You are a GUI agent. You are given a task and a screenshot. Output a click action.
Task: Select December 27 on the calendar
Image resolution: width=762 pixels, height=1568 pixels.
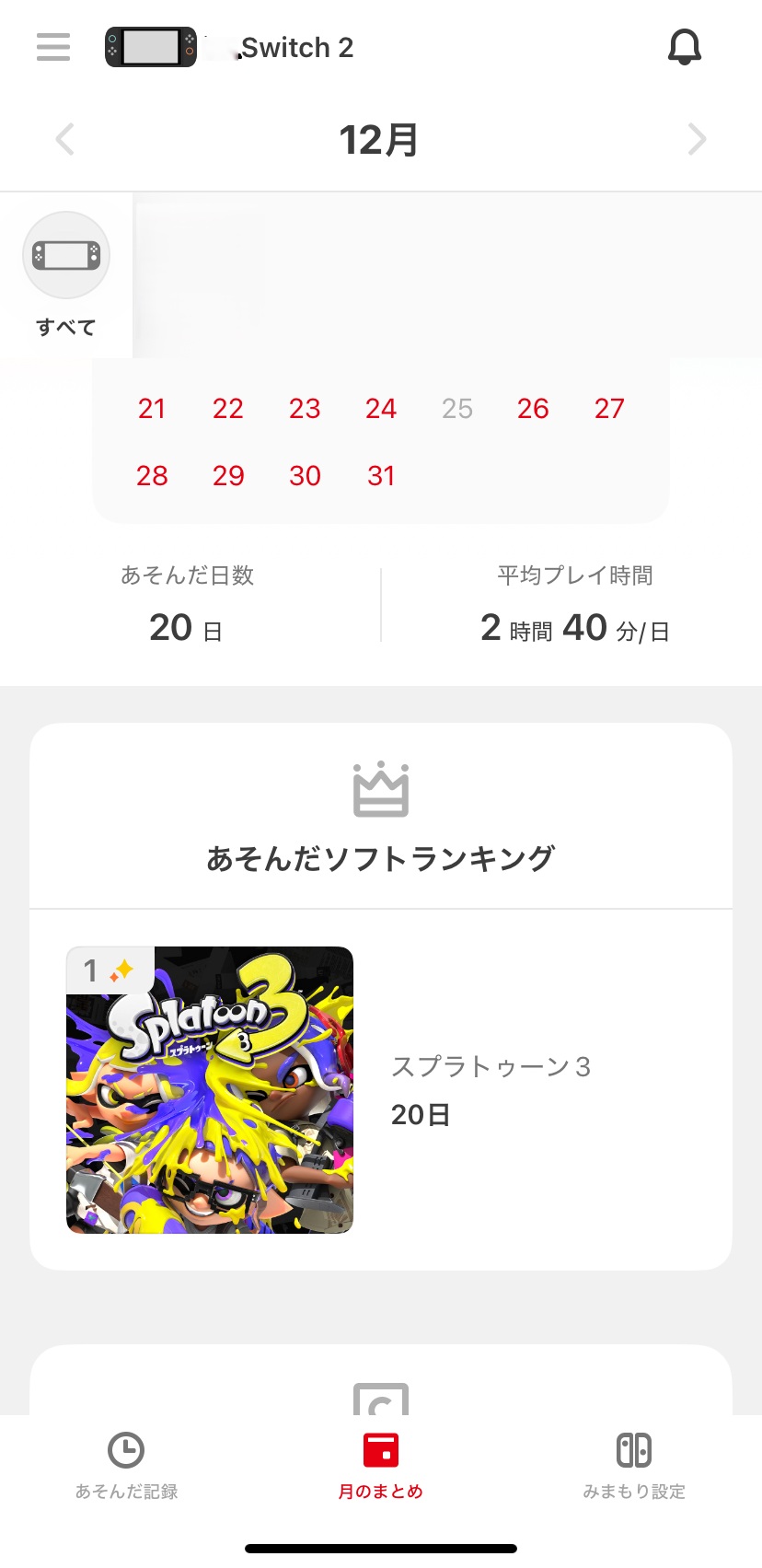609,409
